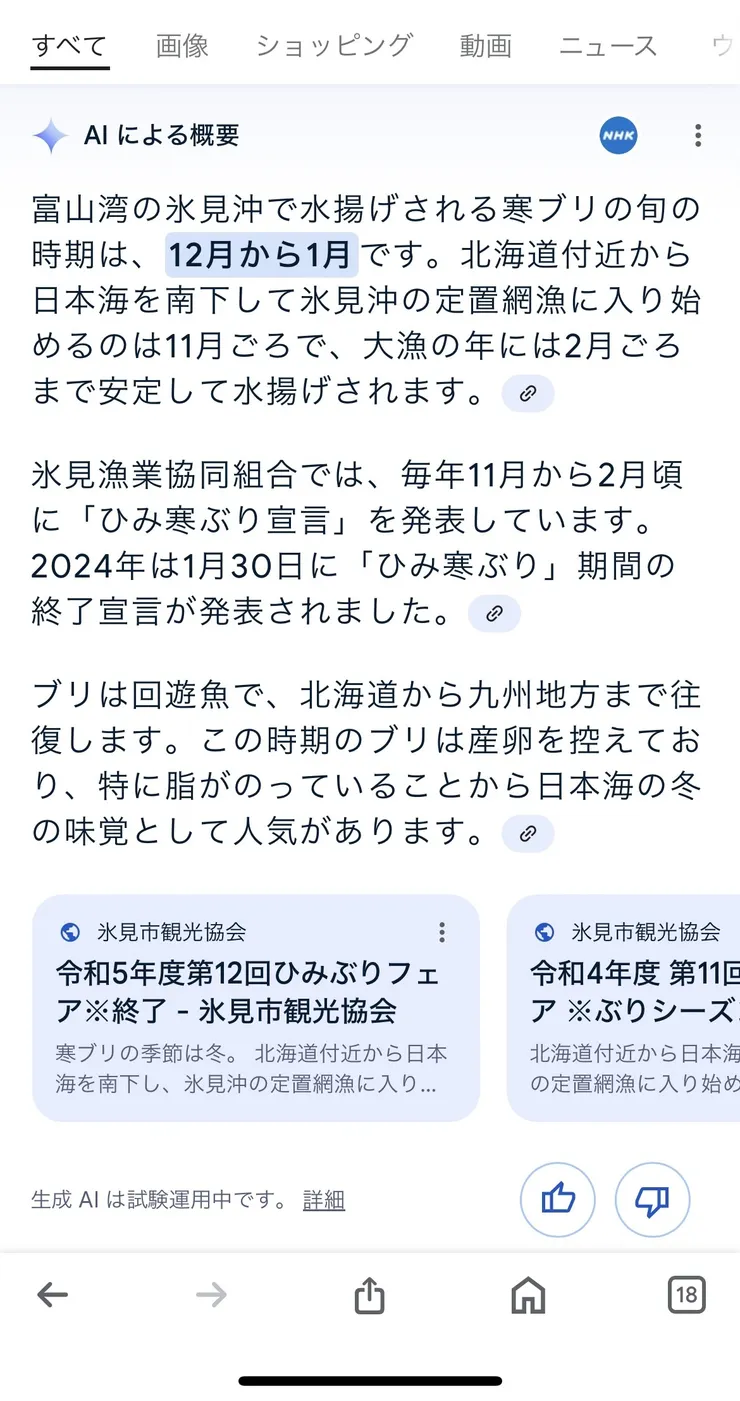Viewport: 740px width, 1401px height.
Task: Open source link after 人気があります paragraph
Action: pos(528,832)
